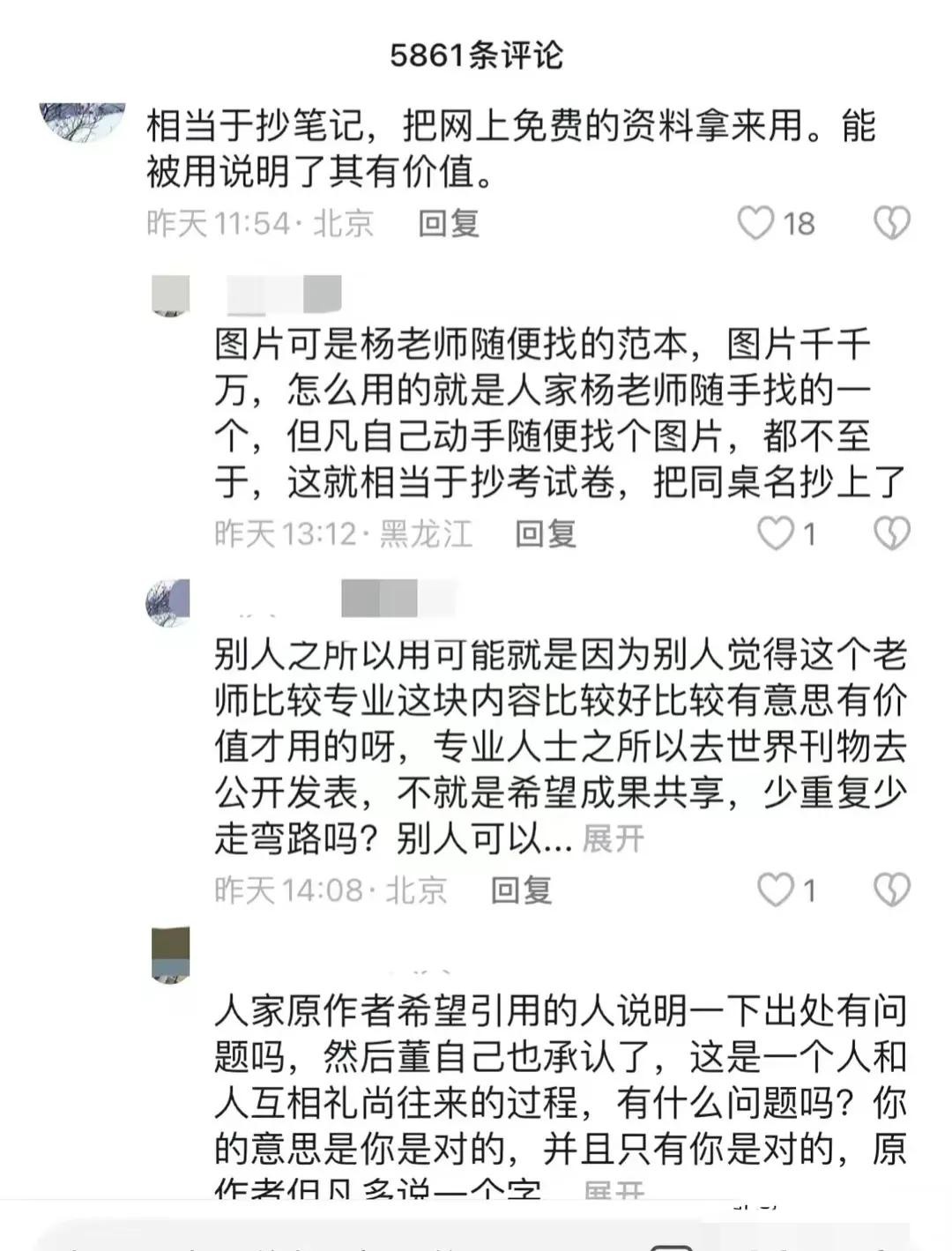Like the 11:54 Beijing comment
The height and width of the screenshot is (1251, 952).
[x=755, y=223]
